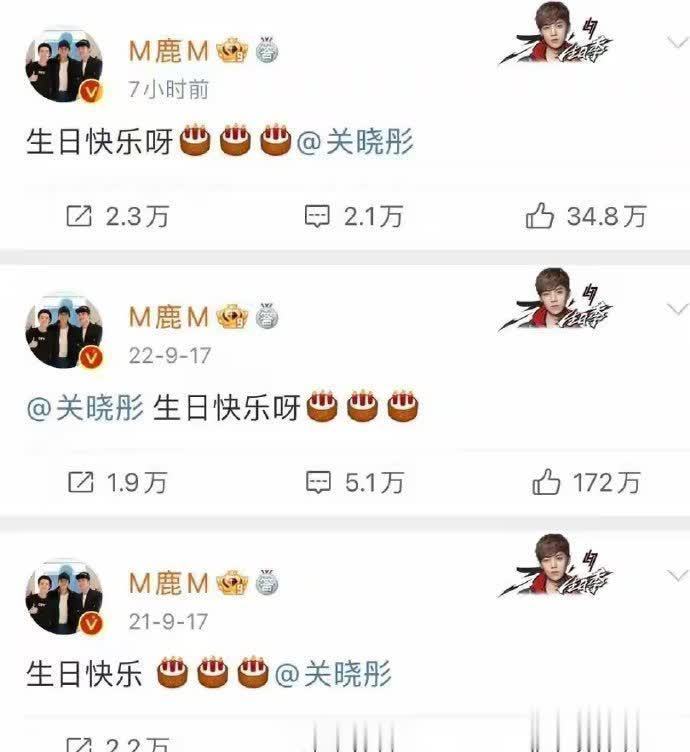Tap the M鹿M username on the 22-9-17 post

click(168, 317)
